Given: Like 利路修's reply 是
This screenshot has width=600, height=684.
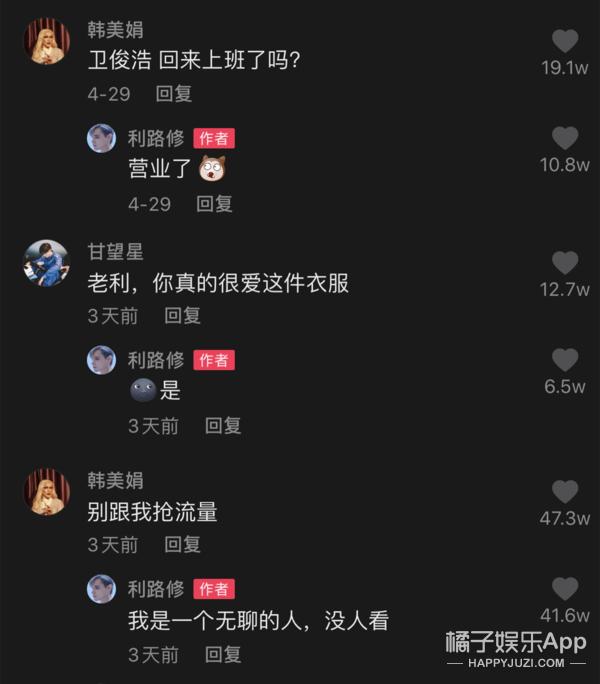Looking at the screenshot, I should [x=565, y=360].
